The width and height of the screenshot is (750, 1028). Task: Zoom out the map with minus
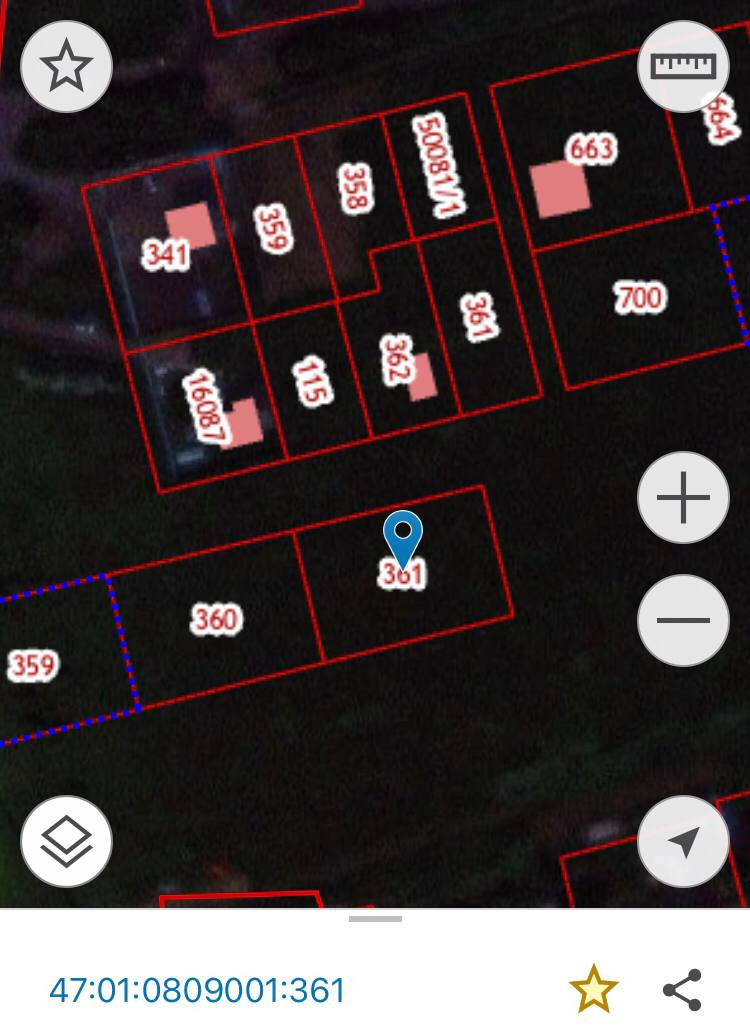[683, 620]
